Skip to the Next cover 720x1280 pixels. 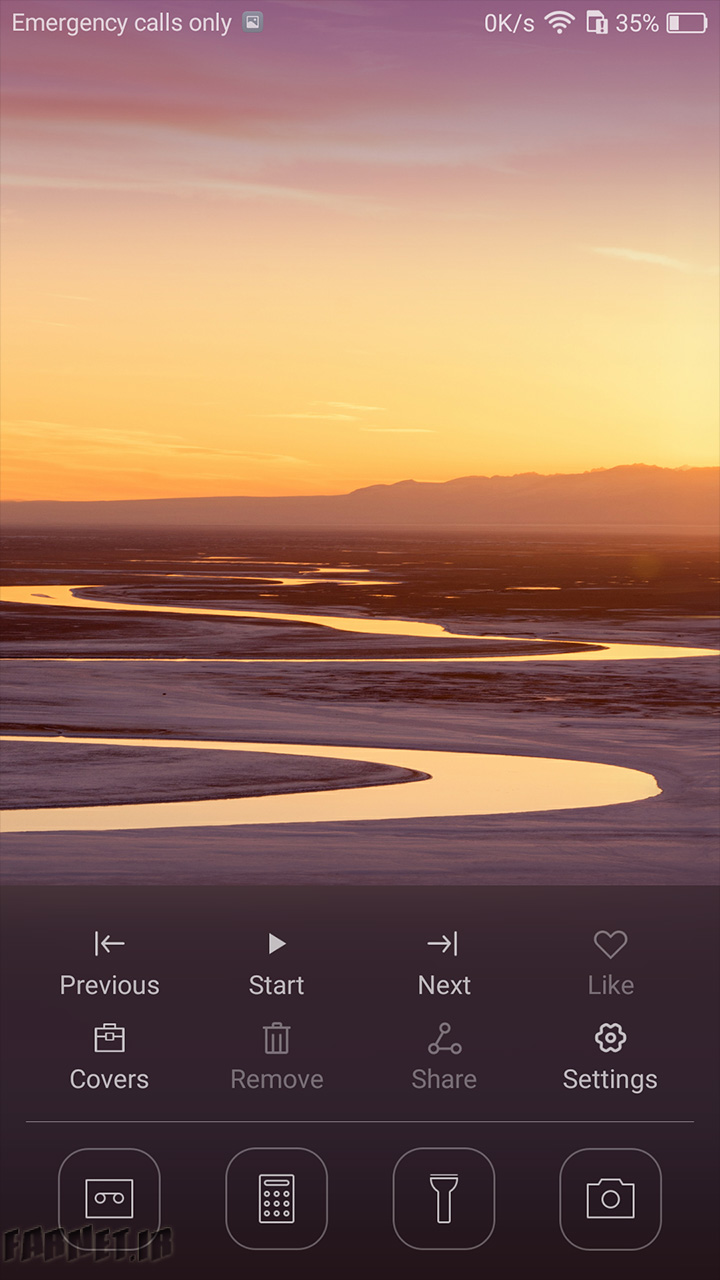coord(444,964)
